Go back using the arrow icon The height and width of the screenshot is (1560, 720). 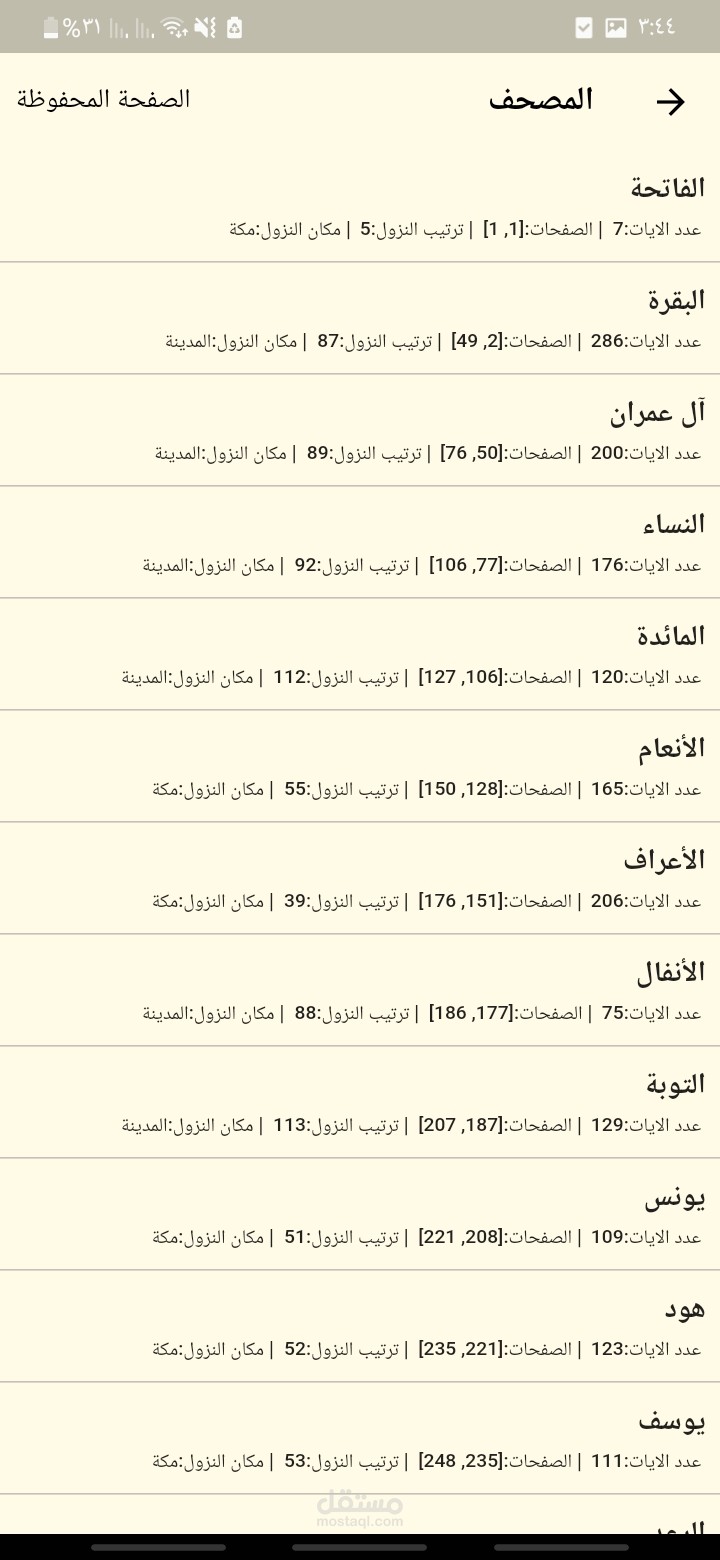670,101
